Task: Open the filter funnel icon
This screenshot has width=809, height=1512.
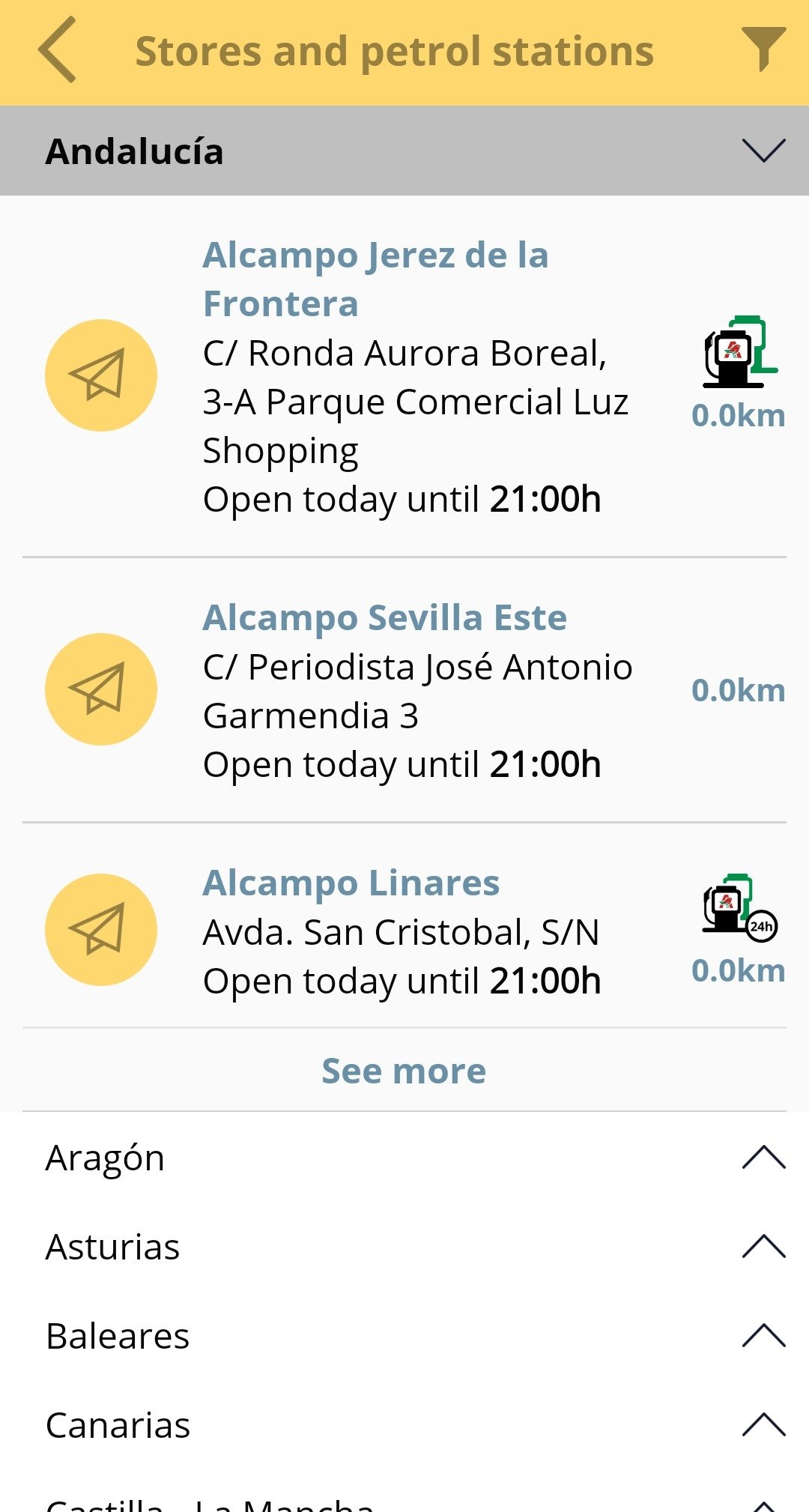Action: click(x=763, y=49)
